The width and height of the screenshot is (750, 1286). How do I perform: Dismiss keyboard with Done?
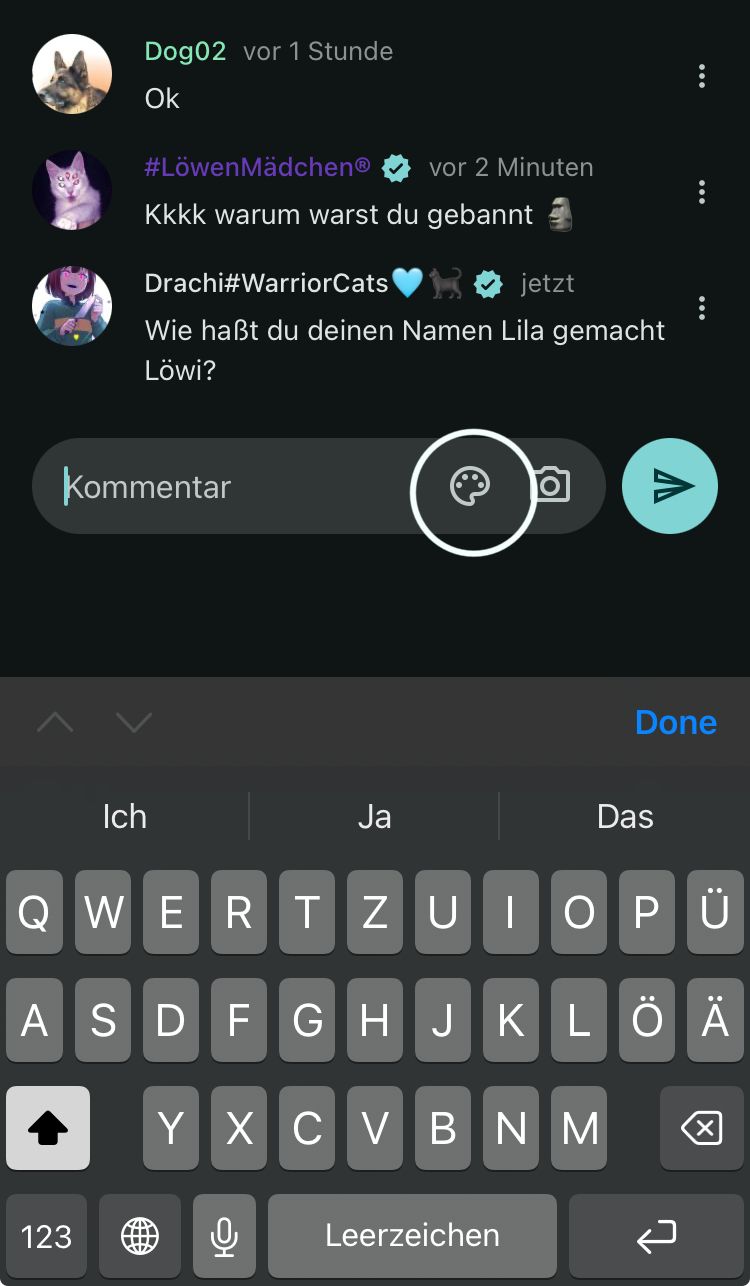(675, 722)
